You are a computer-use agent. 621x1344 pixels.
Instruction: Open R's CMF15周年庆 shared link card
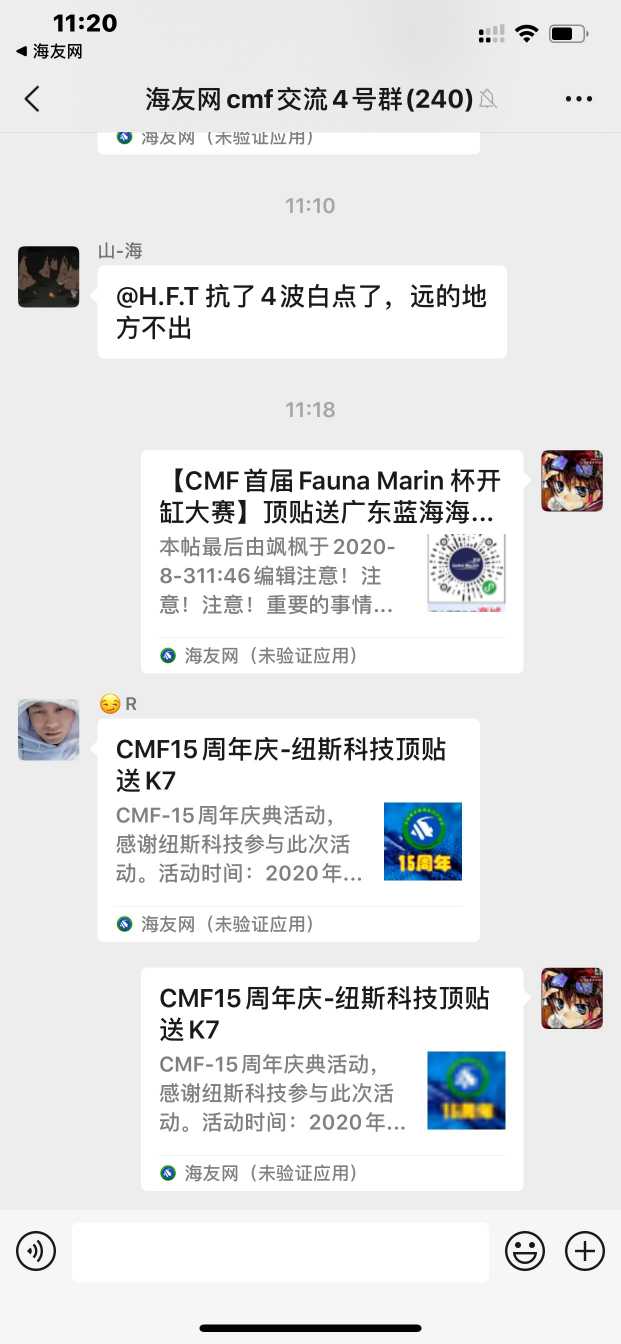pos(288,828)
